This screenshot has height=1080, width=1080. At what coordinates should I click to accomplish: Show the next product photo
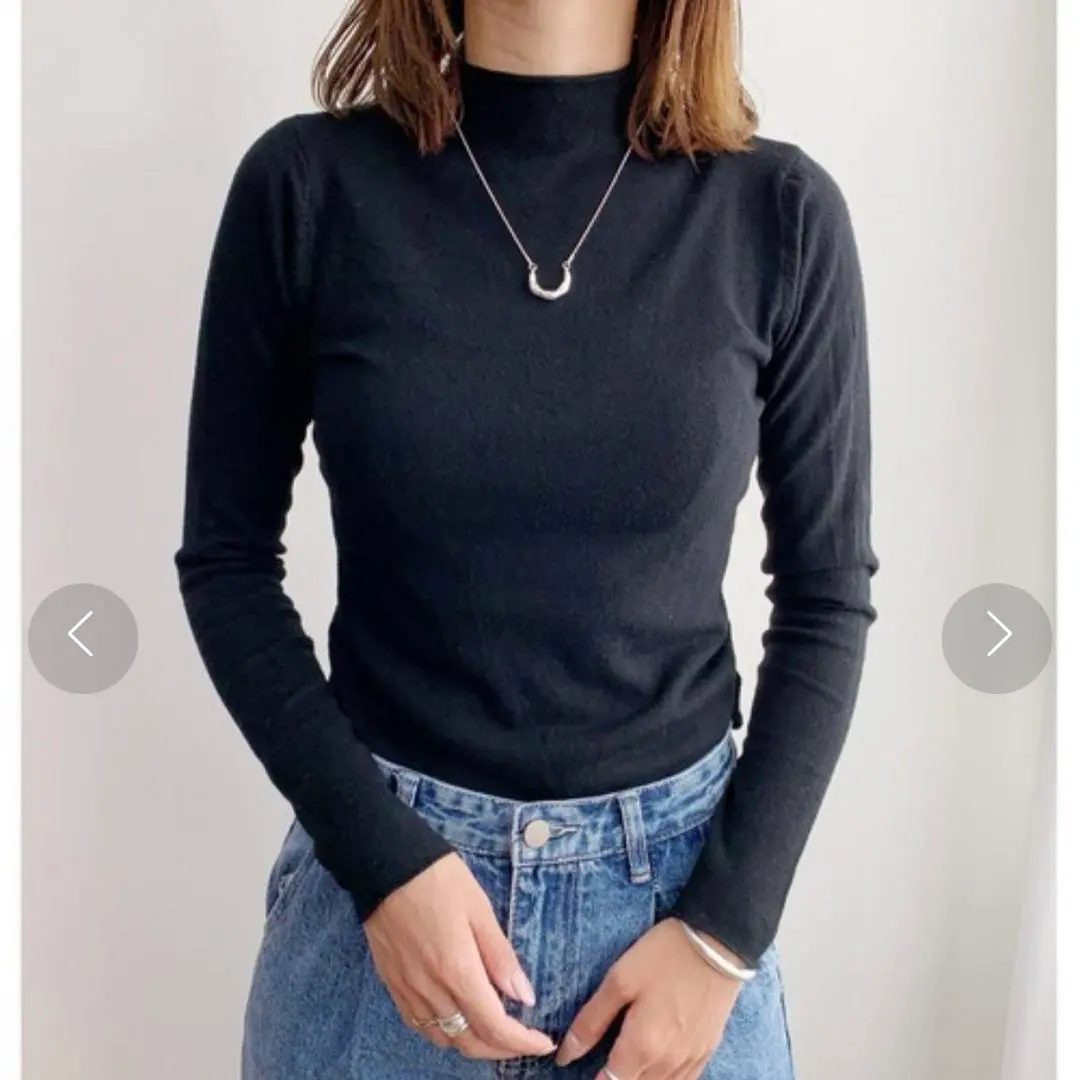tap(996, 638)
